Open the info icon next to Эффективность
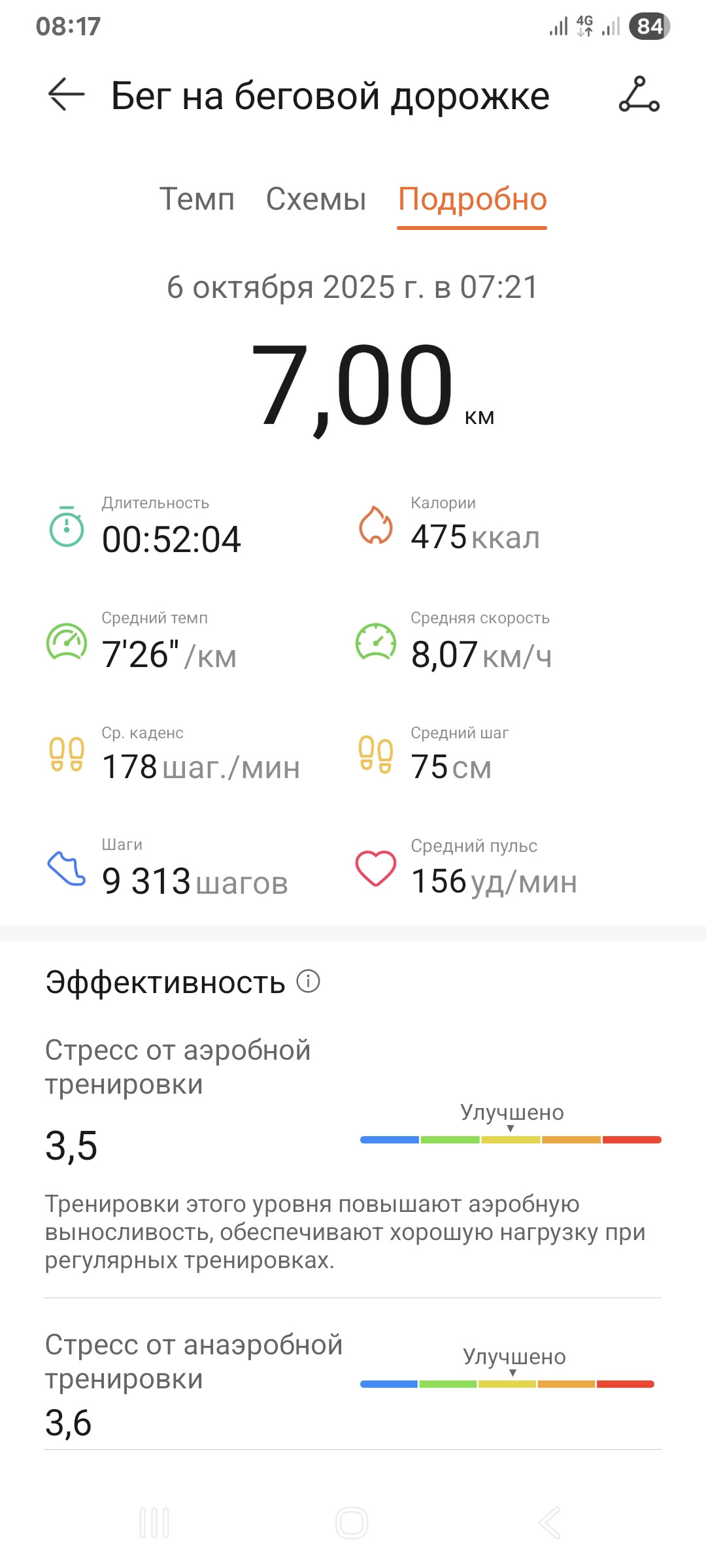The height and width of the screenshot is (1568, 706). click(x=308, y=981)
